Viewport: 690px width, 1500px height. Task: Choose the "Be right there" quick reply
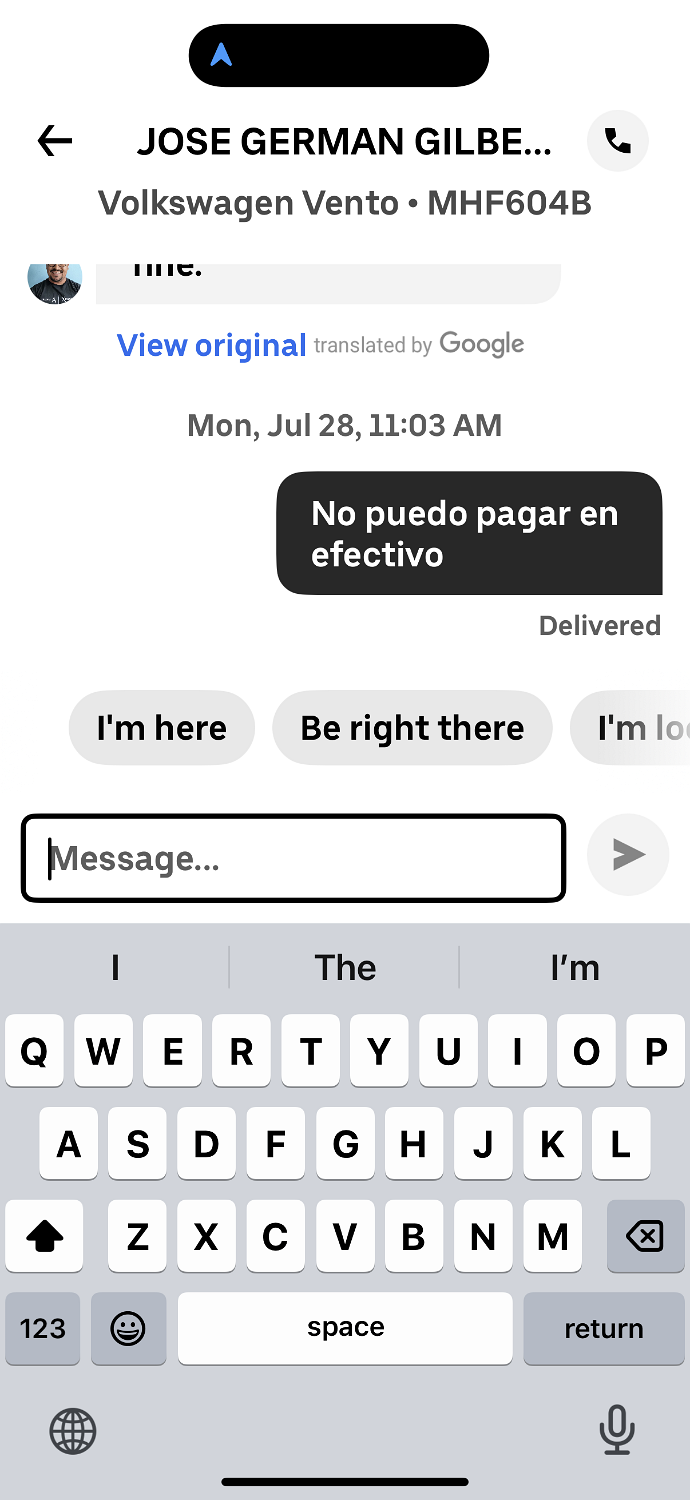point(412,728)
